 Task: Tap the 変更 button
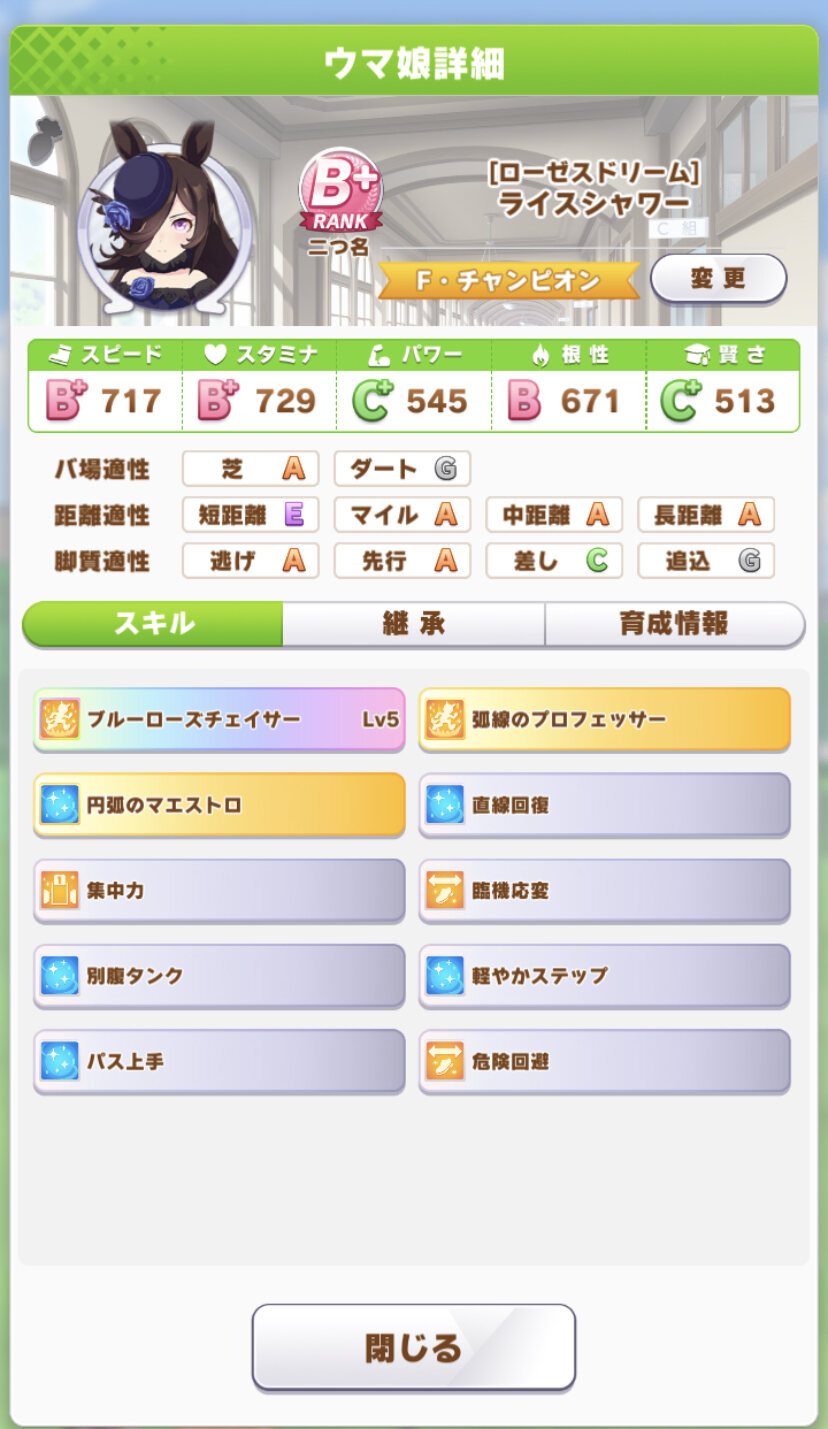tap(718, 278)
